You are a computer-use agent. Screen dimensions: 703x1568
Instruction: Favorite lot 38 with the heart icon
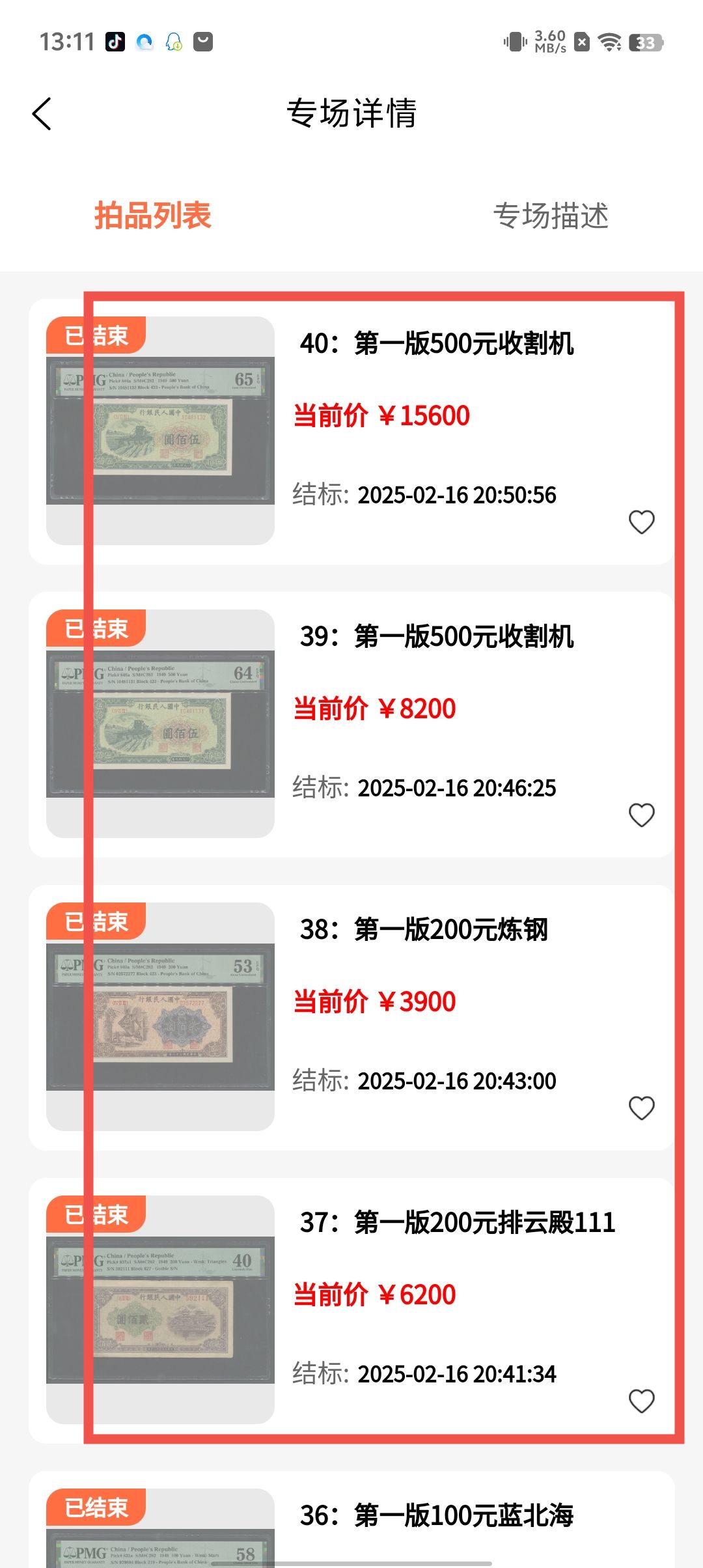(641, 1108)
